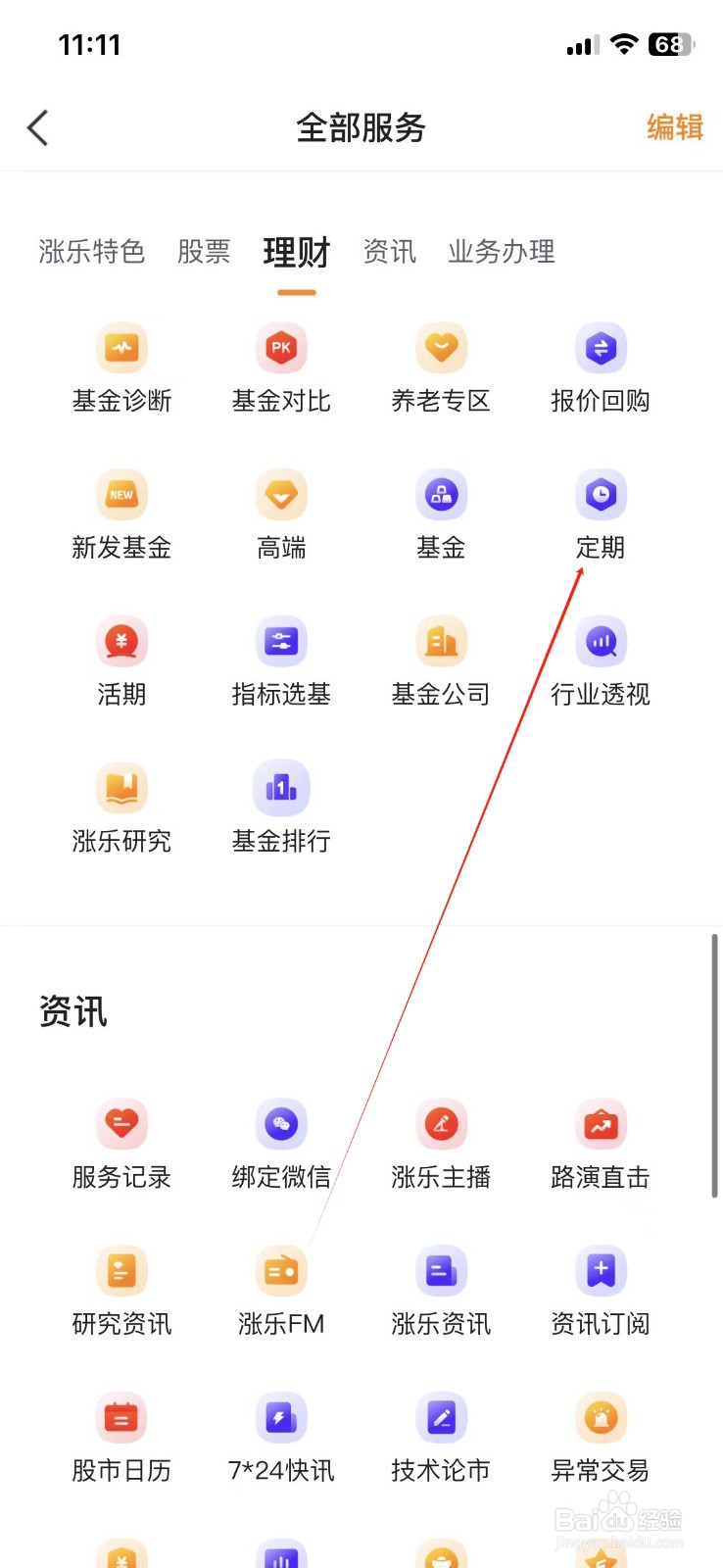Switch to the 业务办理 tab
The image size is (723, 1568).
[x=501, y=252]
